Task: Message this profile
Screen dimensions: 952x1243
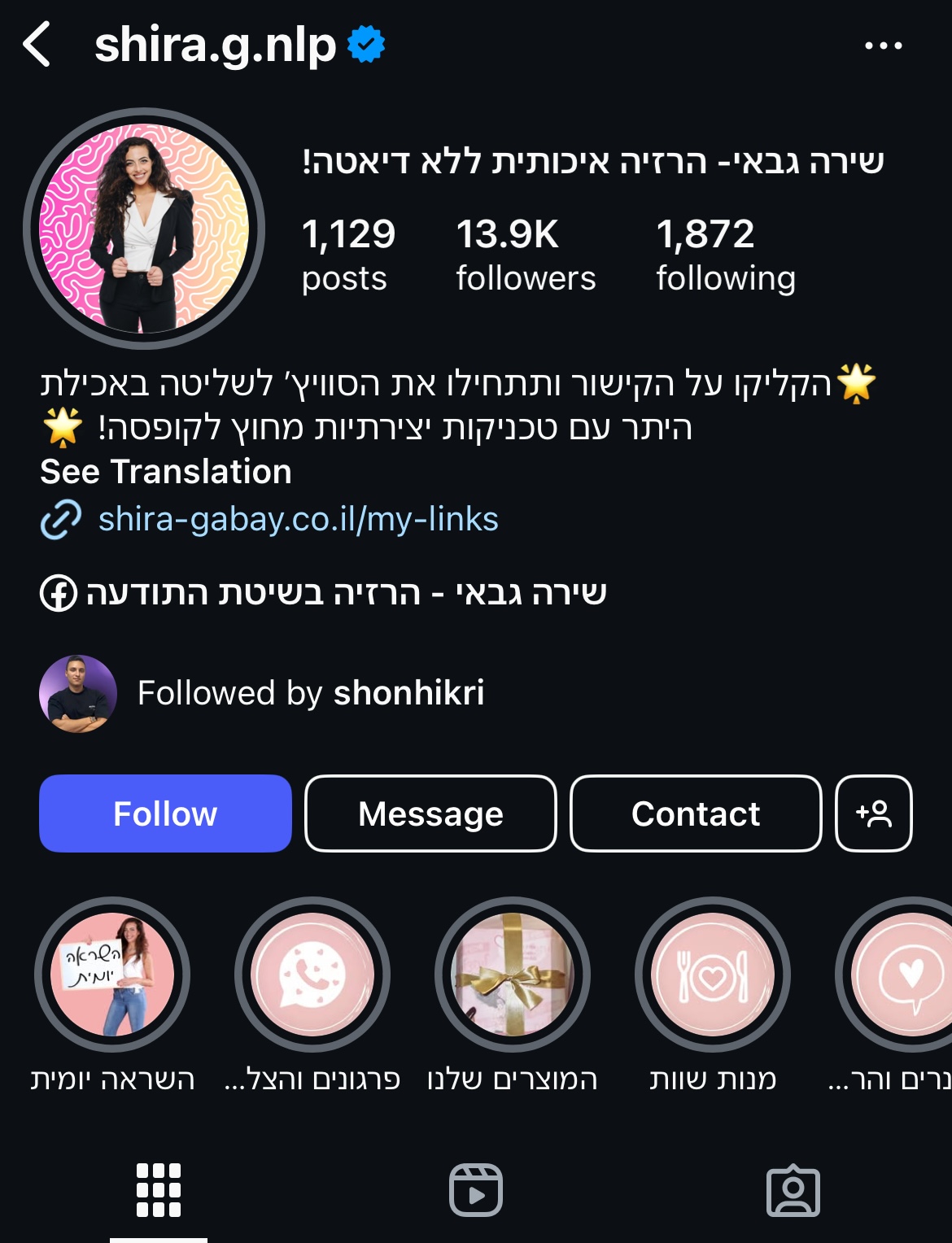Action: pyautogui.click(x=430, y=813)
